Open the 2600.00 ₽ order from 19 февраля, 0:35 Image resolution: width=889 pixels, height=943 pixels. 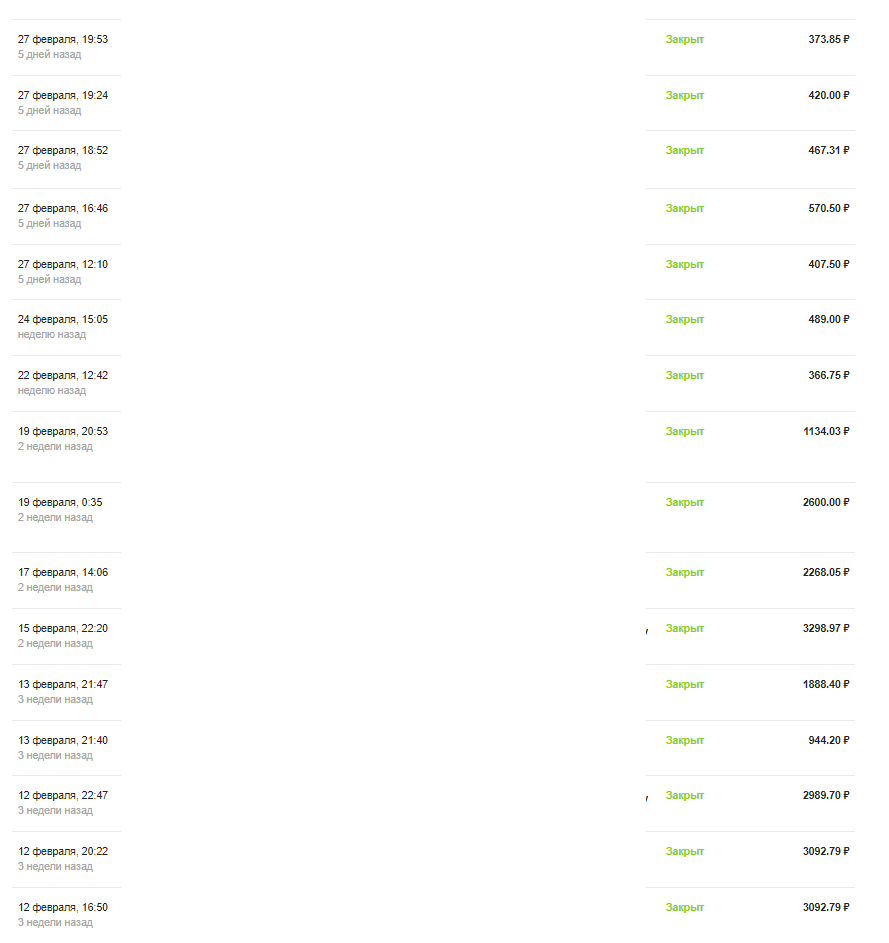coord(62,503)
